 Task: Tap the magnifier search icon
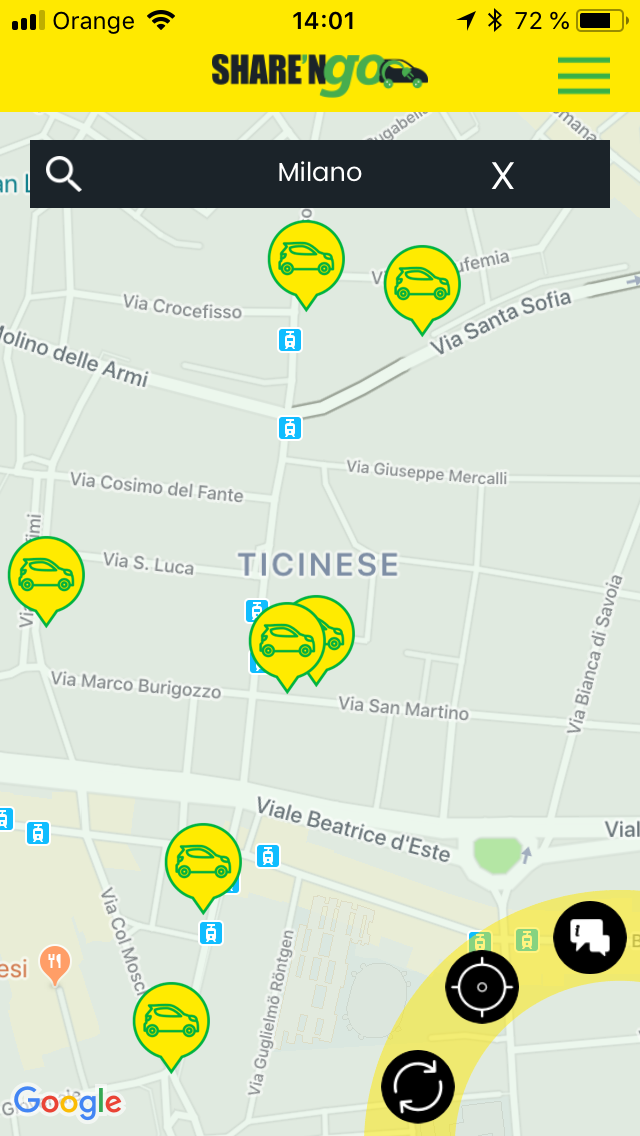click(64, 174)
